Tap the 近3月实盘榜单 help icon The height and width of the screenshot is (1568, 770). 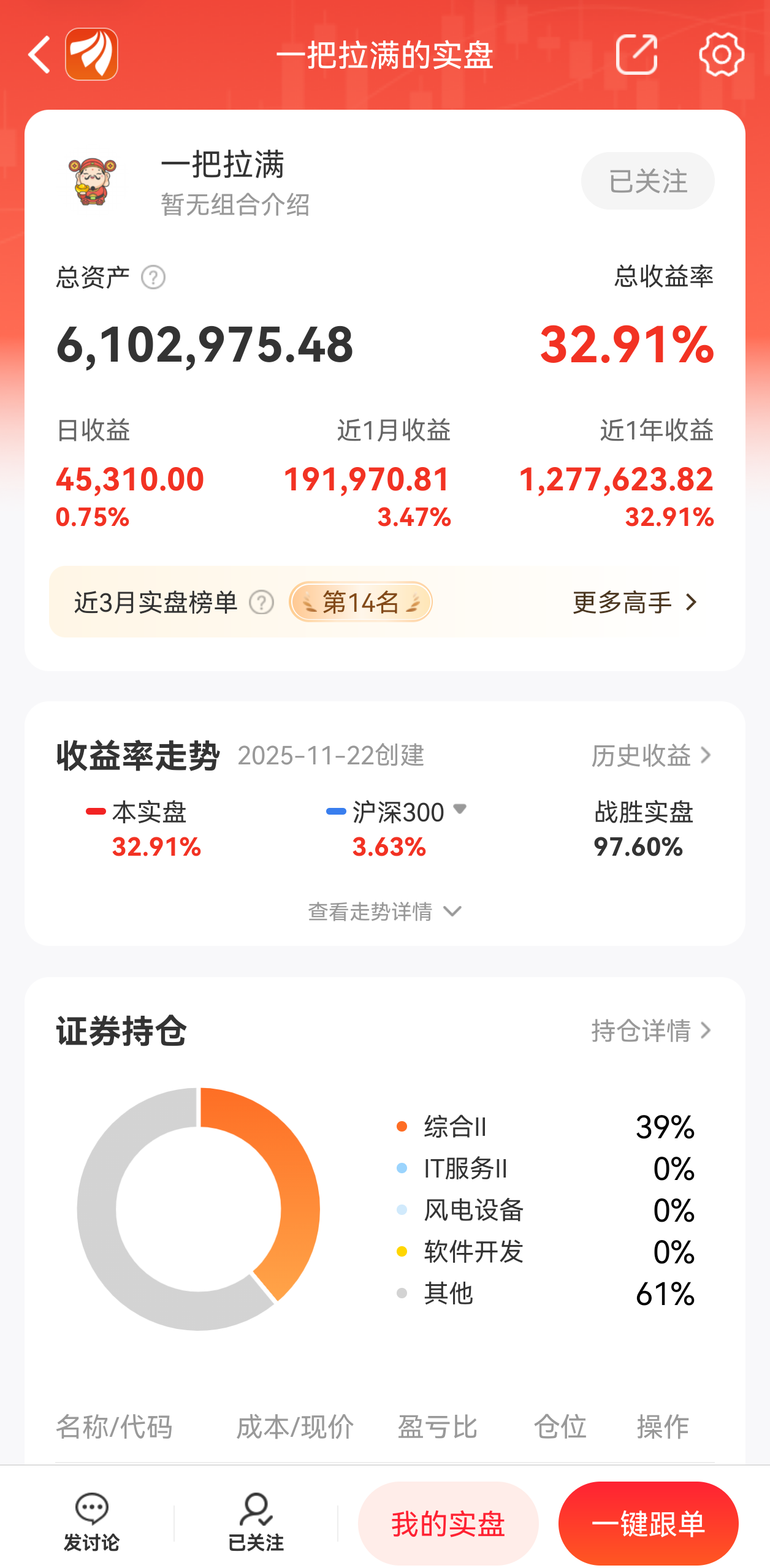click(x=262, y=602)
